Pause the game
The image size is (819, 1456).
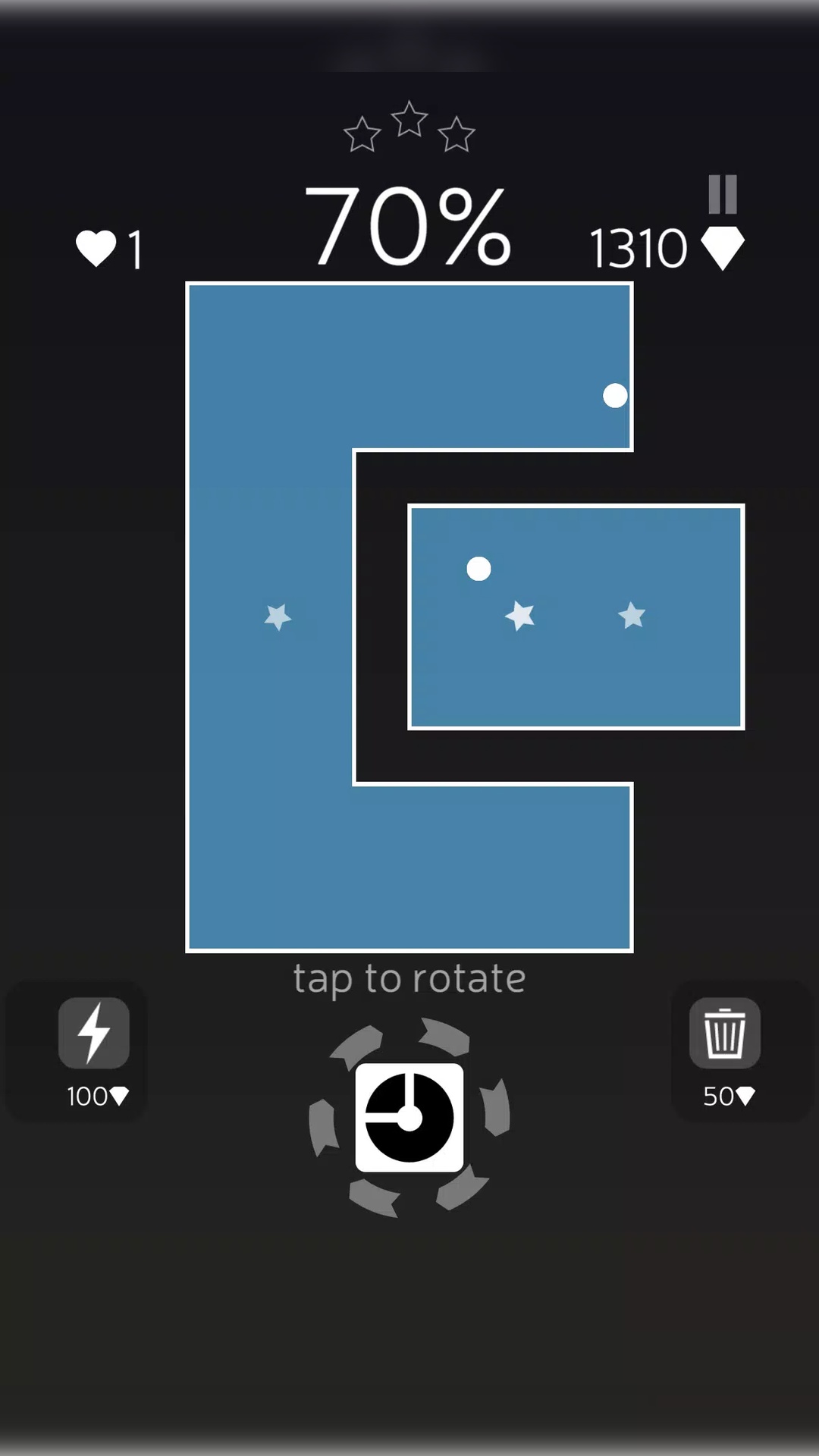point(722,194)
